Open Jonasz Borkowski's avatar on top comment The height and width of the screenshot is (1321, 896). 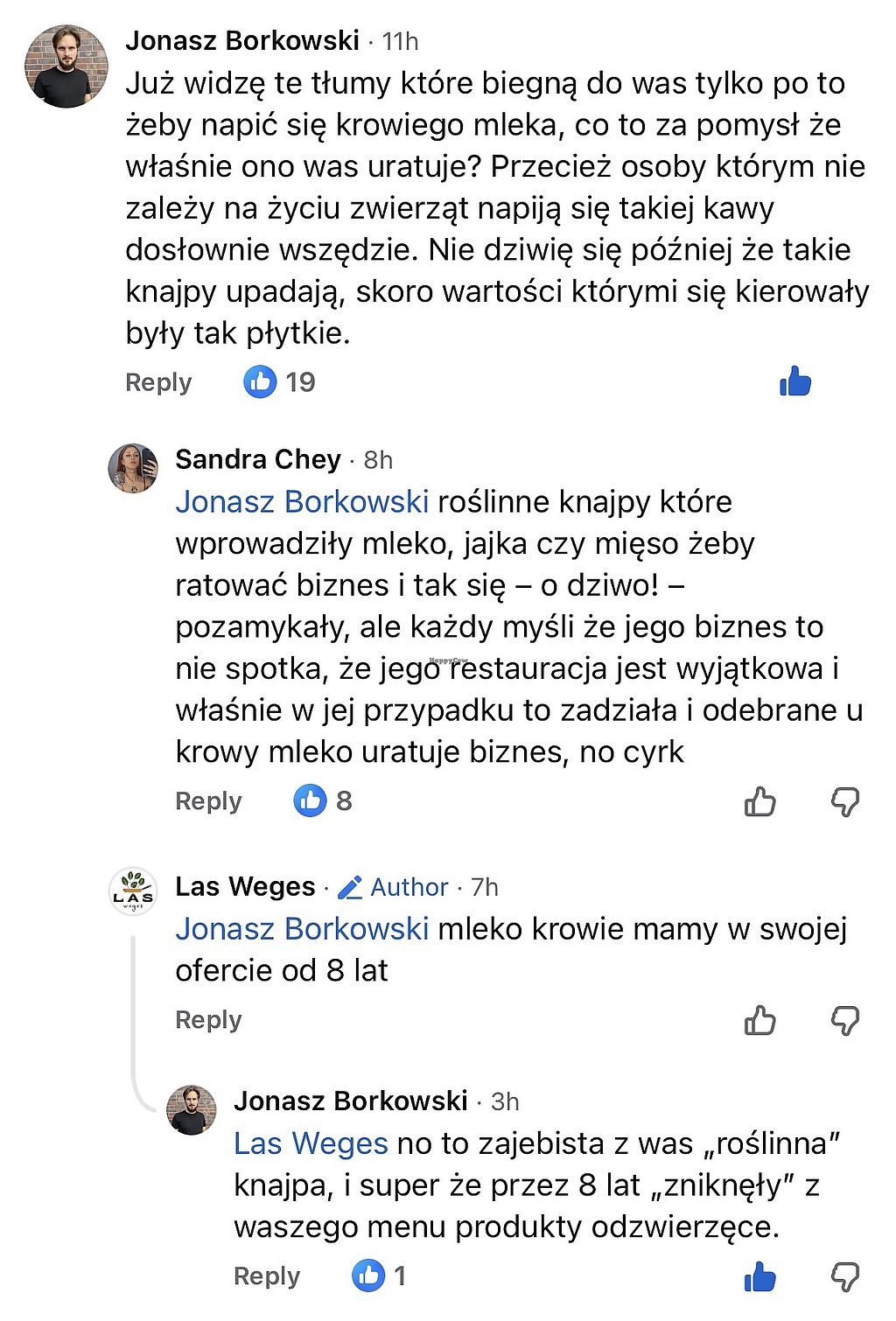pyautogui.click(x=66, y=66)
